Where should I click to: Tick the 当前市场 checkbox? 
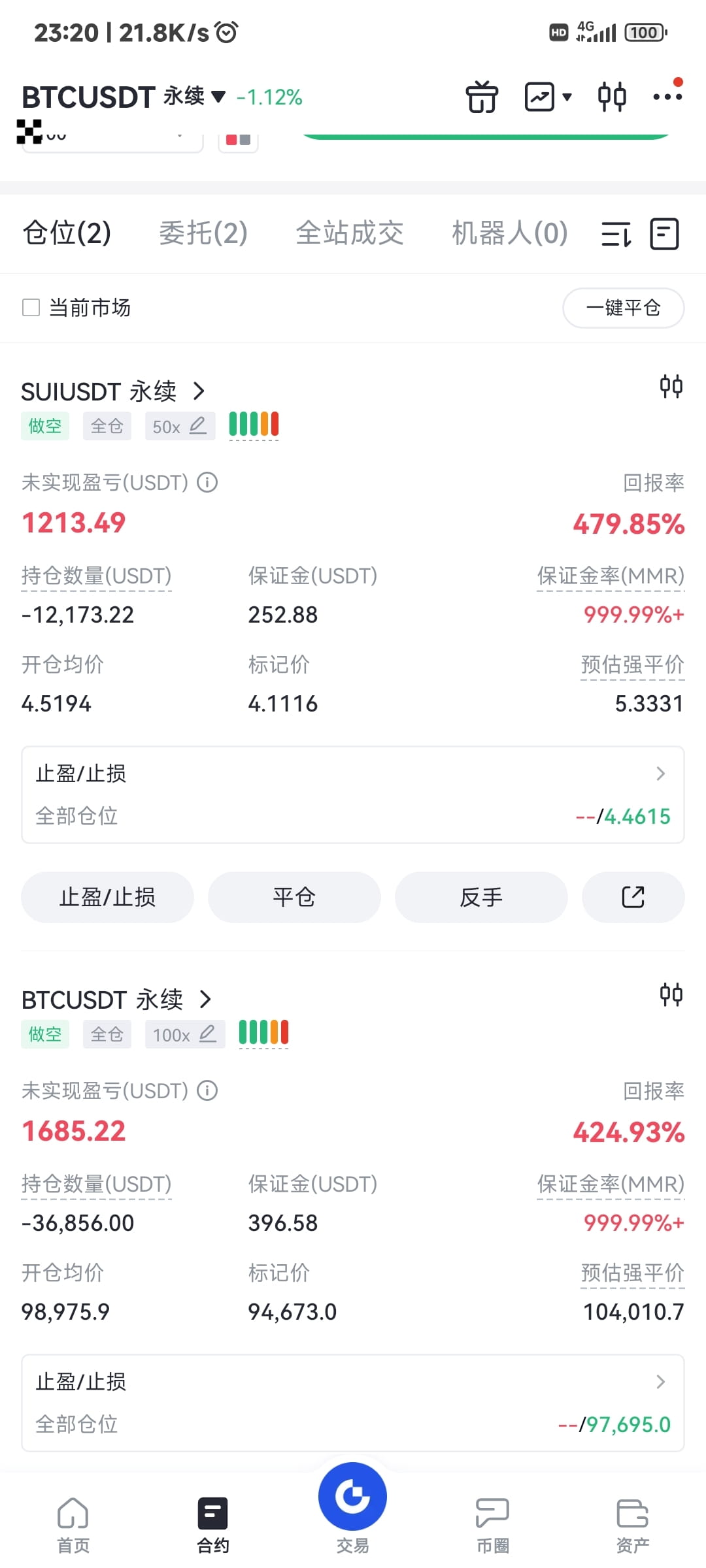[31, 307]
